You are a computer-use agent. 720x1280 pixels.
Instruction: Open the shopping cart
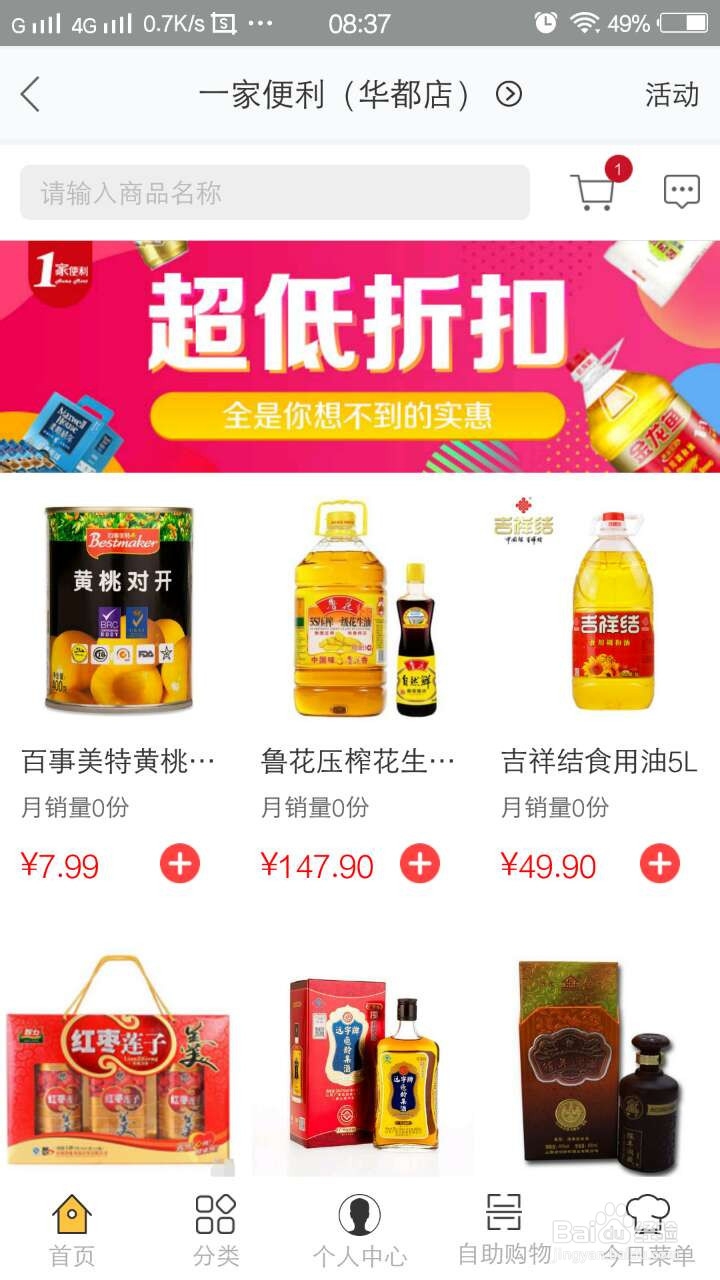point(595,192)
